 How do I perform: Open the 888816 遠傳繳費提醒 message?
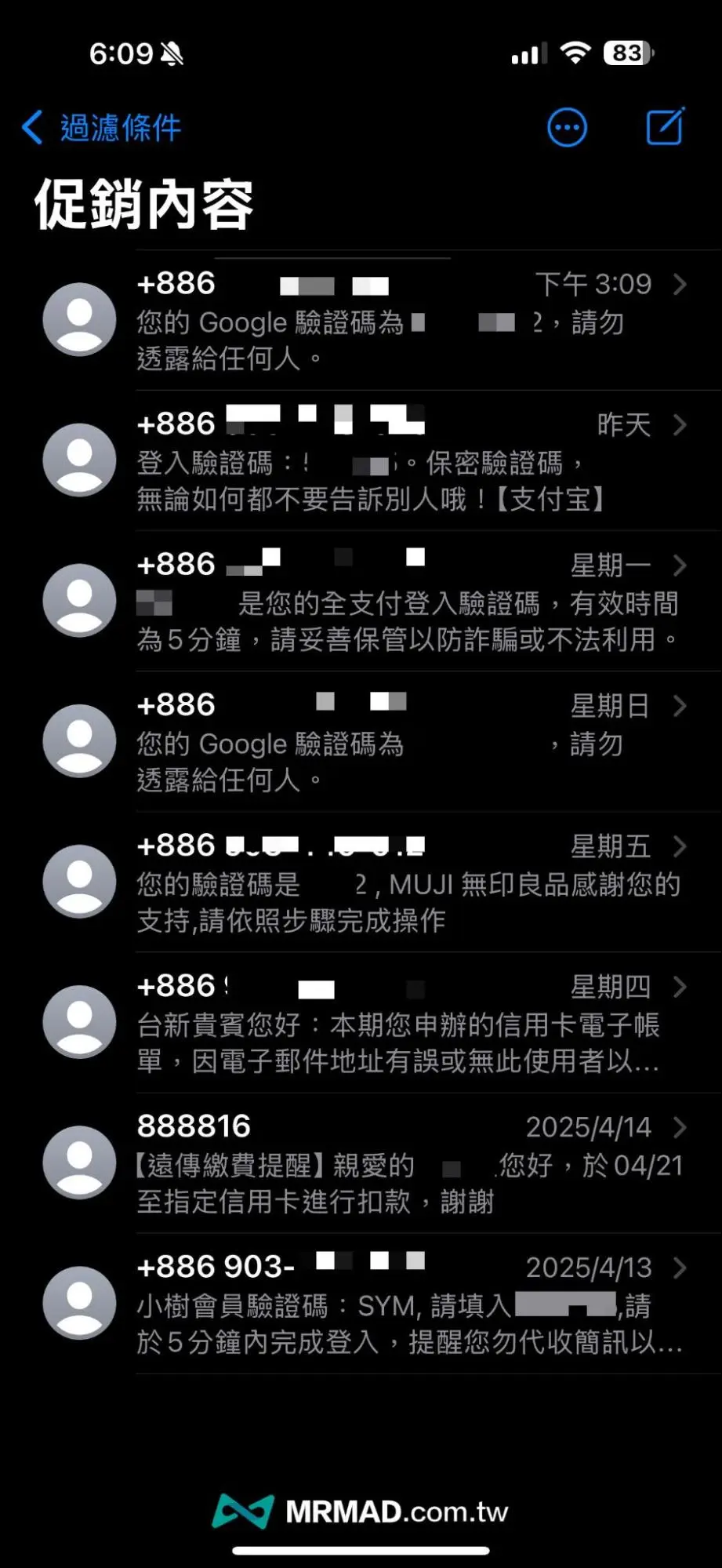[x=408, y=1164]
